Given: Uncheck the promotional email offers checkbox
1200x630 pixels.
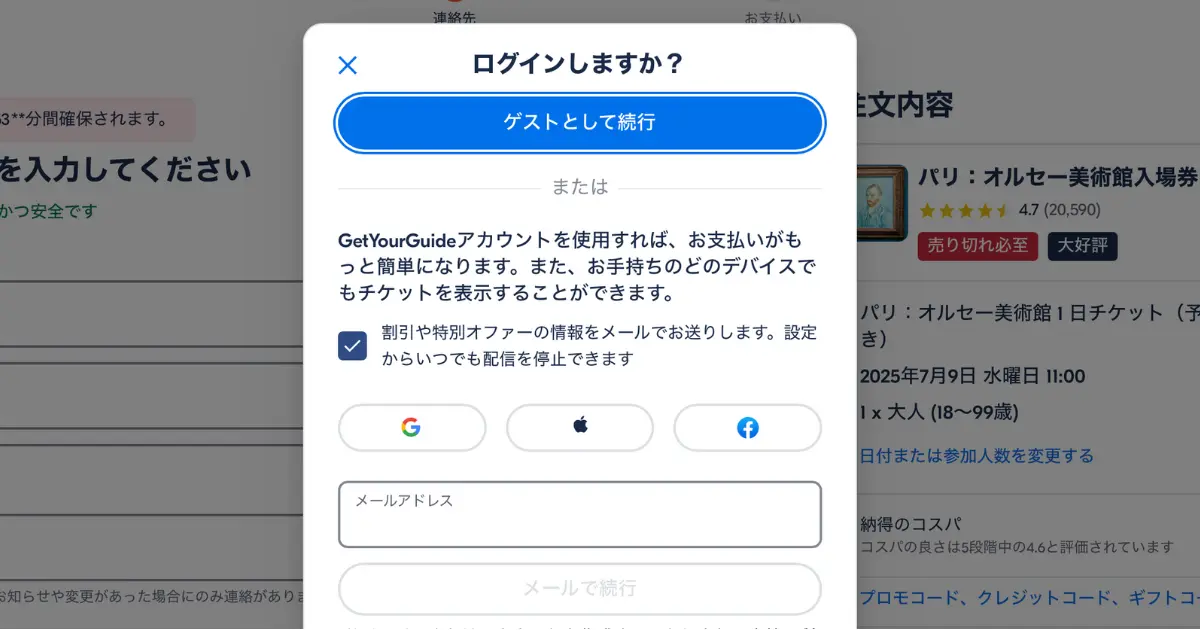Looking at the screenshot, I should coord(352,346).
